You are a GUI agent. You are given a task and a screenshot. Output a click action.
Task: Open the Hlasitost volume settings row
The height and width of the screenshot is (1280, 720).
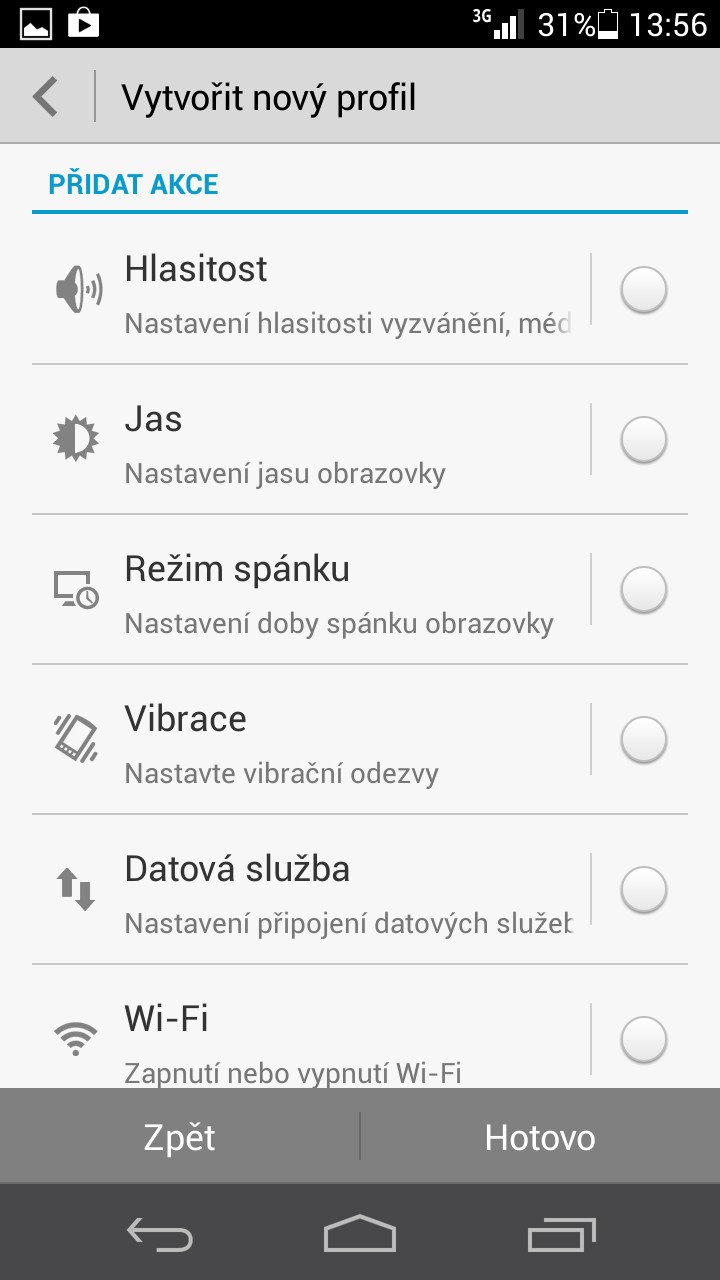pos(310,290)
